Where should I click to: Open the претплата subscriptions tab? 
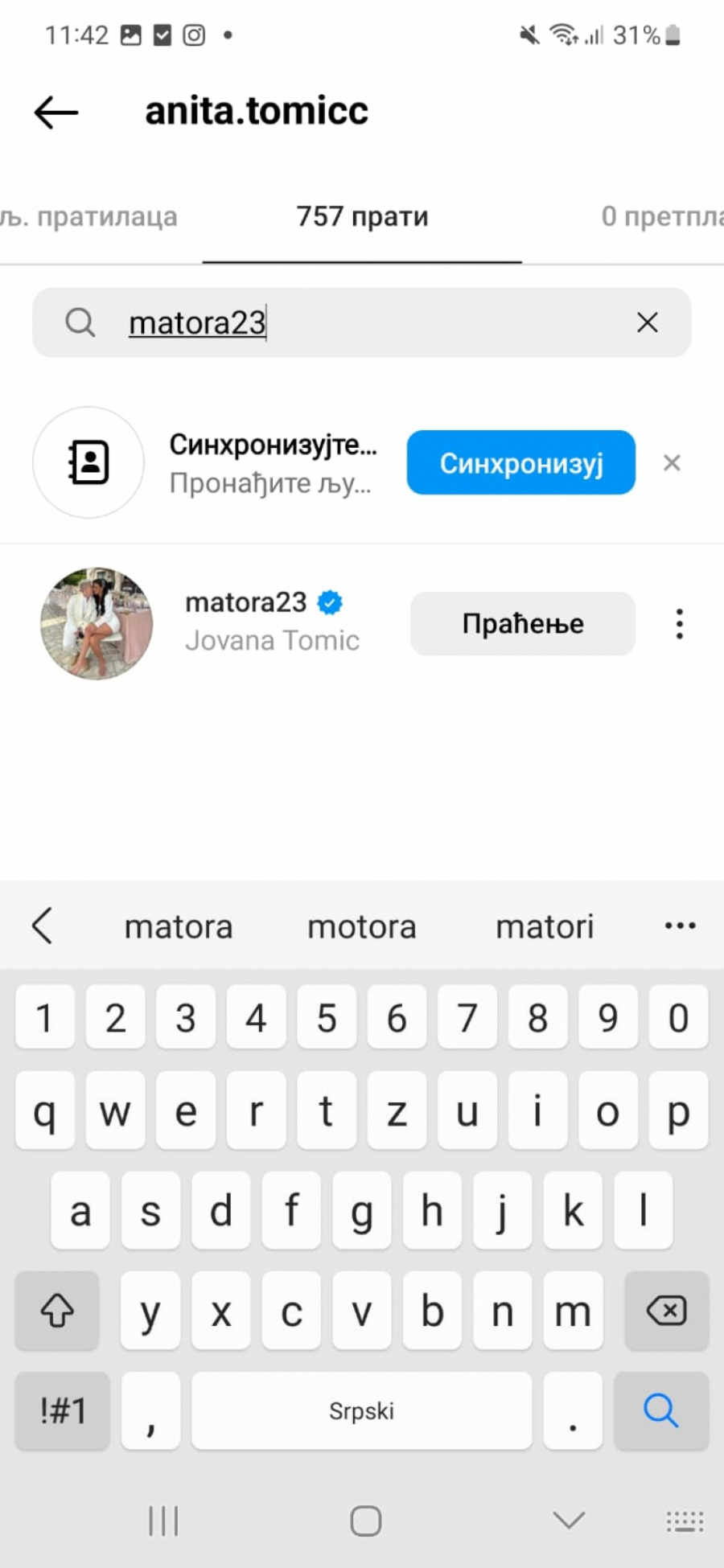(x=661, y=217)
